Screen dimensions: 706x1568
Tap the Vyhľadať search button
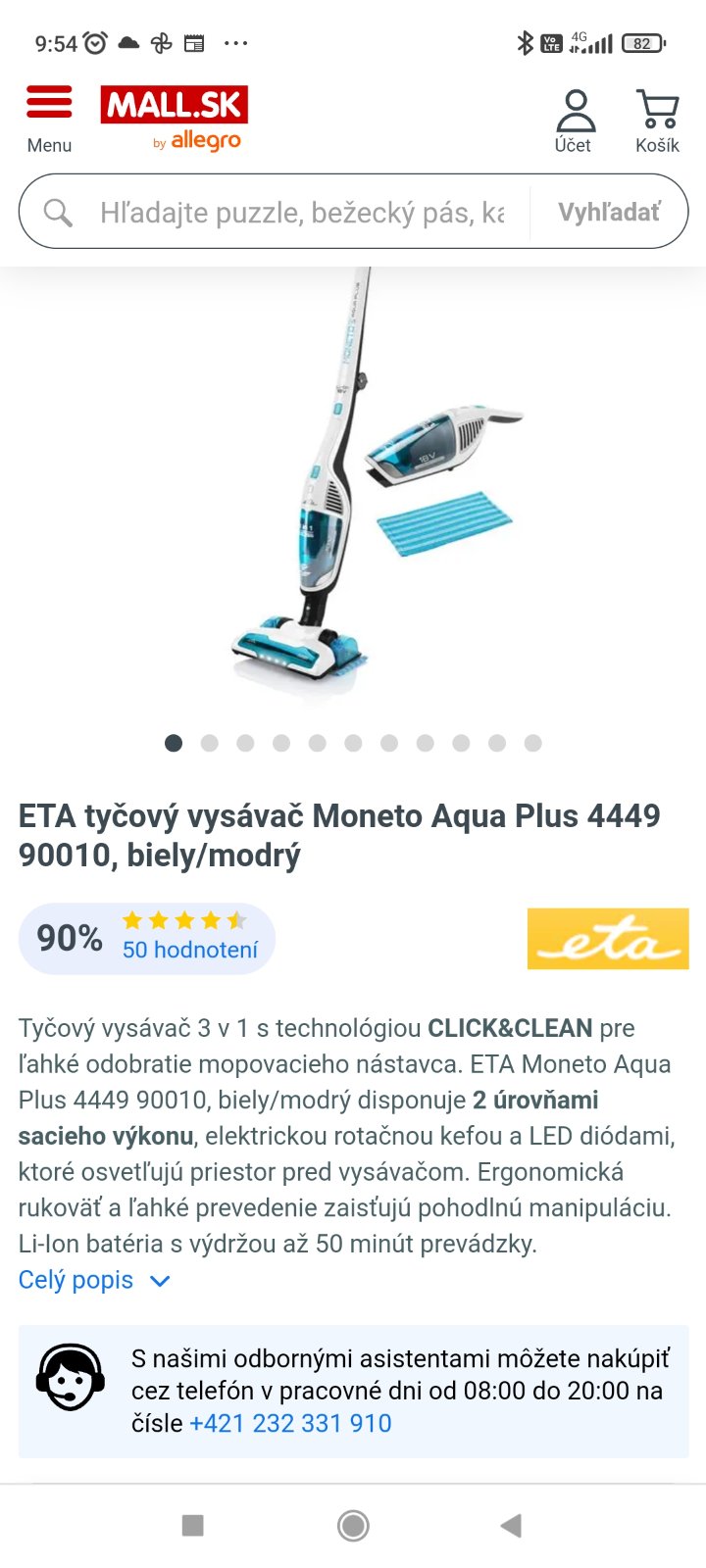click(x=609, y=213)
